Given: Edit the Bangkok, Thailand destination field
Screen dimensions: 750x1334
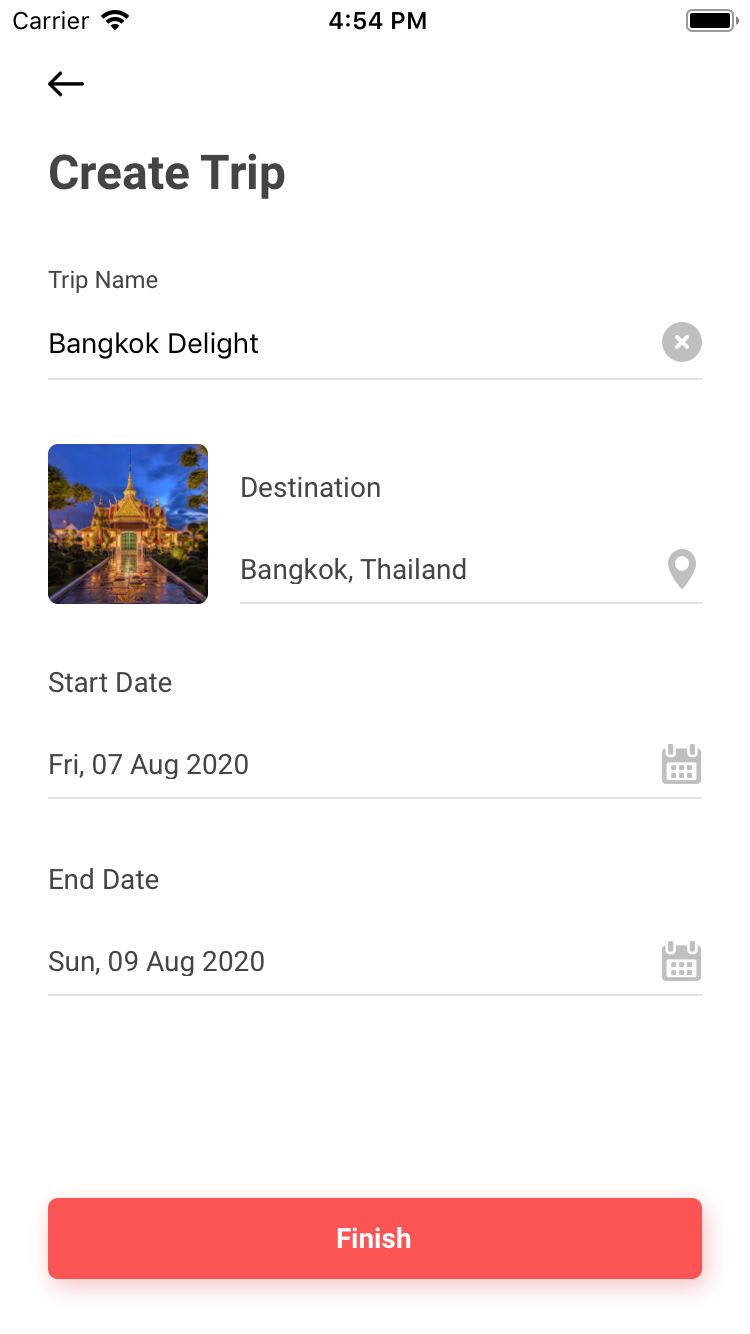Looking at the screenshot, I should (x=450, y=570).
